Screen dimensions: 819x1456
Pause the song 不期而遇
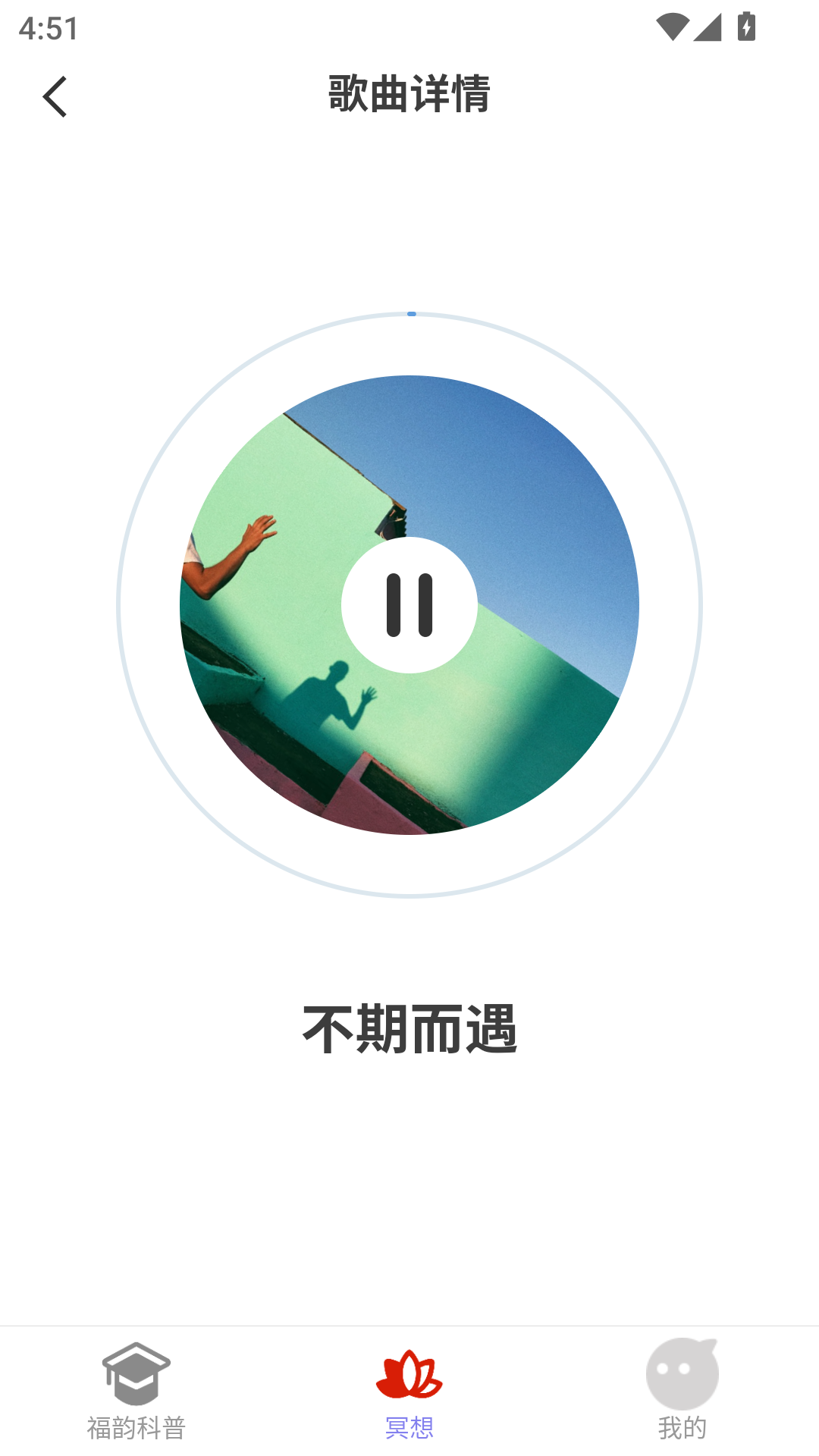tap(409, 605)
